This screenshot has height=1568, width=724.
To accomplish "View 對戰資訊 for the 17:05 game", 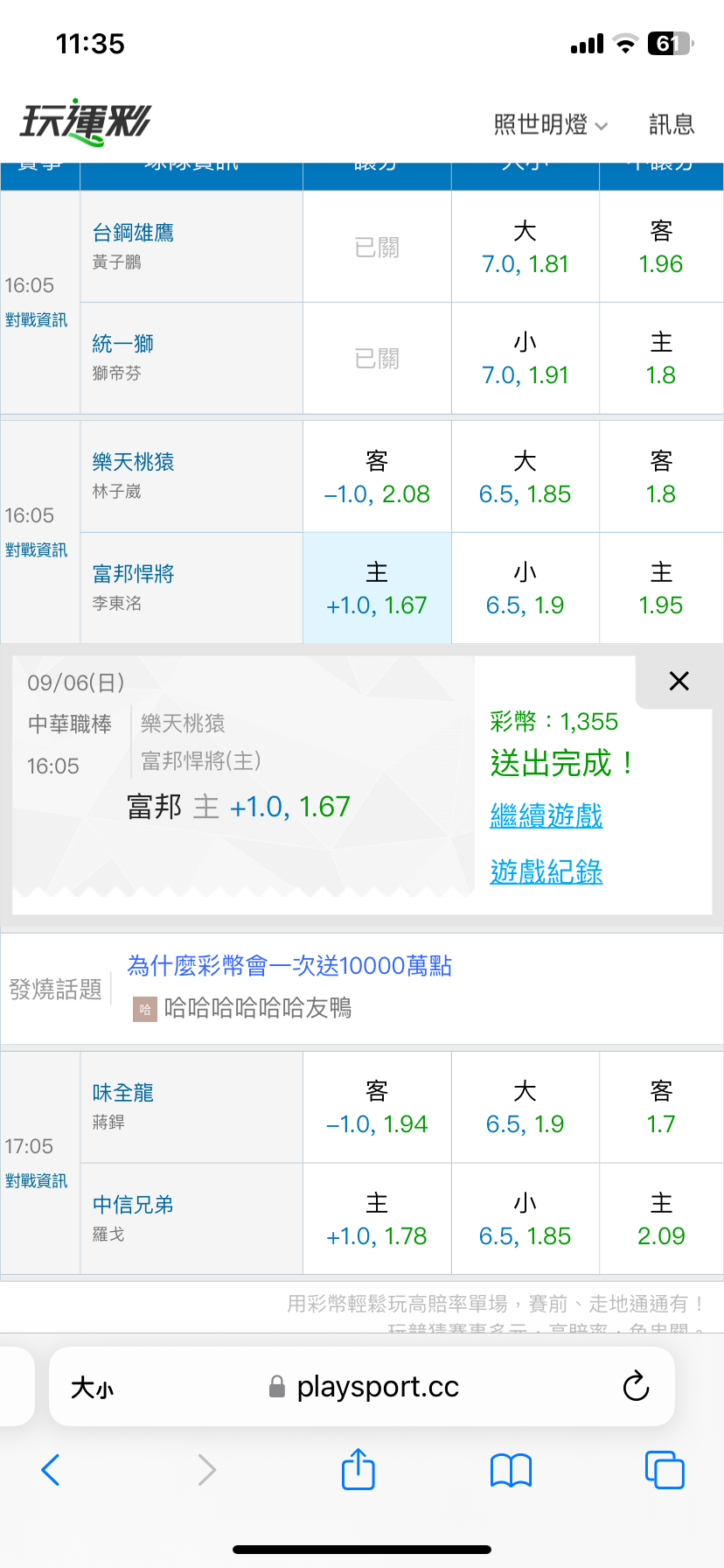I will click(x=36, y=1181).
